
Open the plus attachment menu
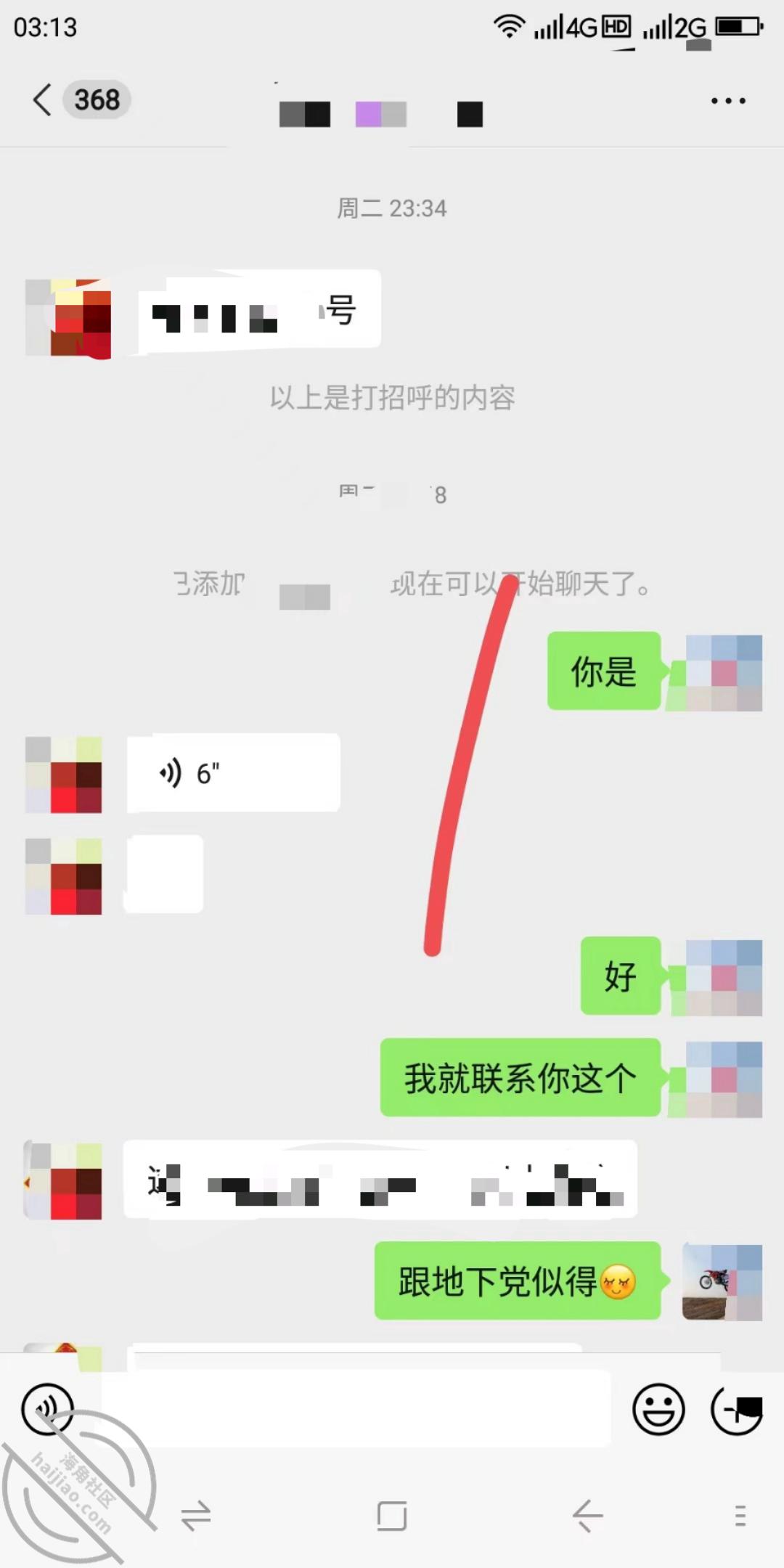coord(736,1409)
